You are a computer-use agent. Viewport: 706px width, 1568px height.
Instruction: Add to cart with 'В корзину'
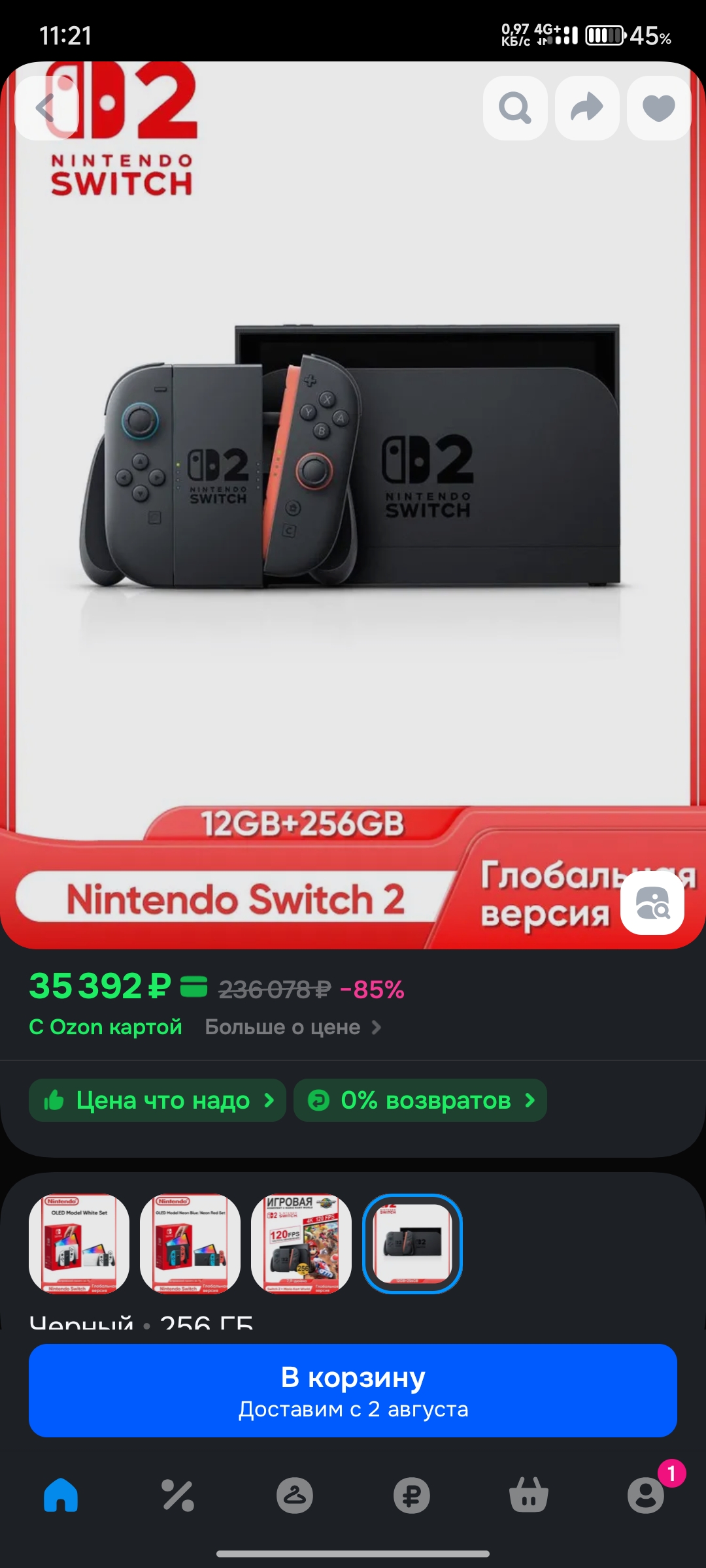(353, 1390)
